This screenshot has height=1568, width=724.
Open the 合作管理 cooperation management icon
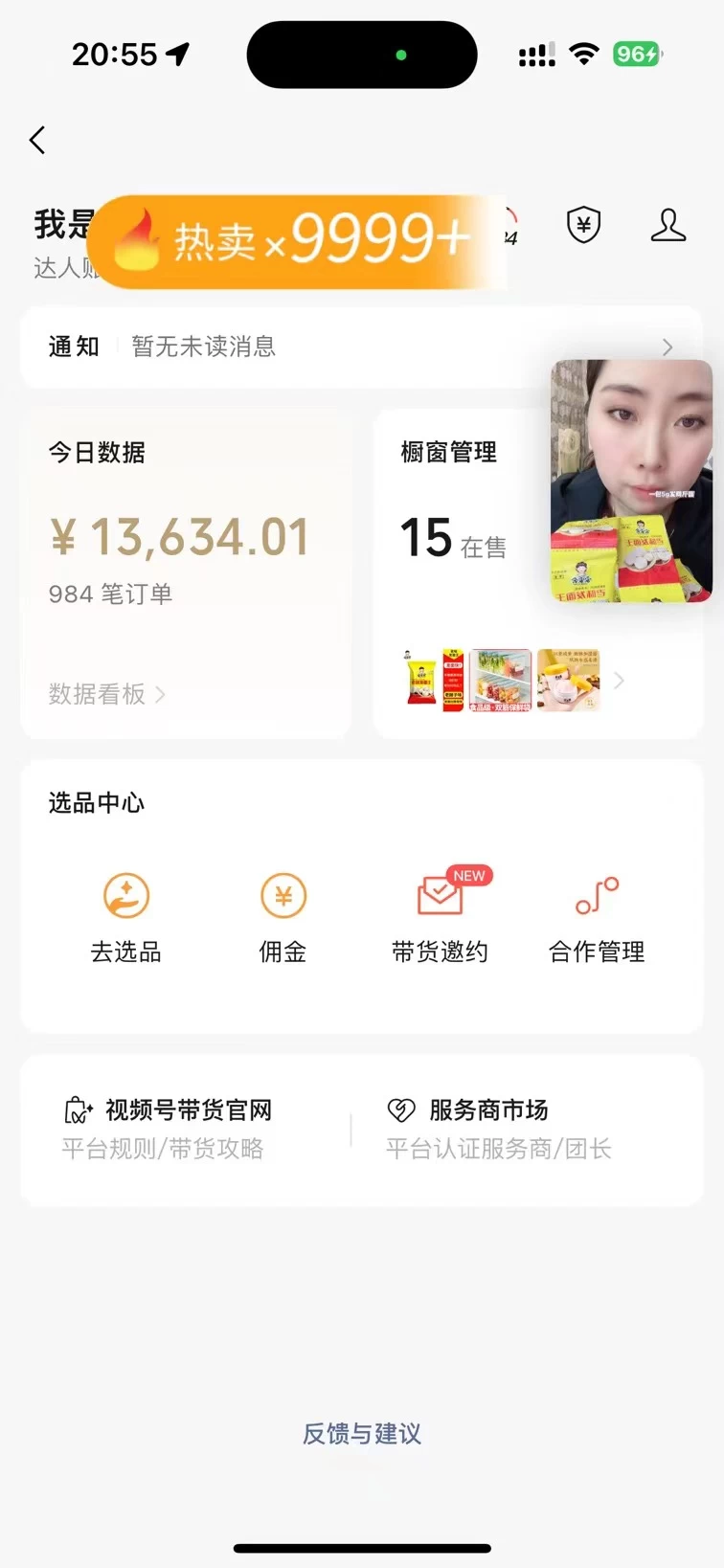point(596,894)
